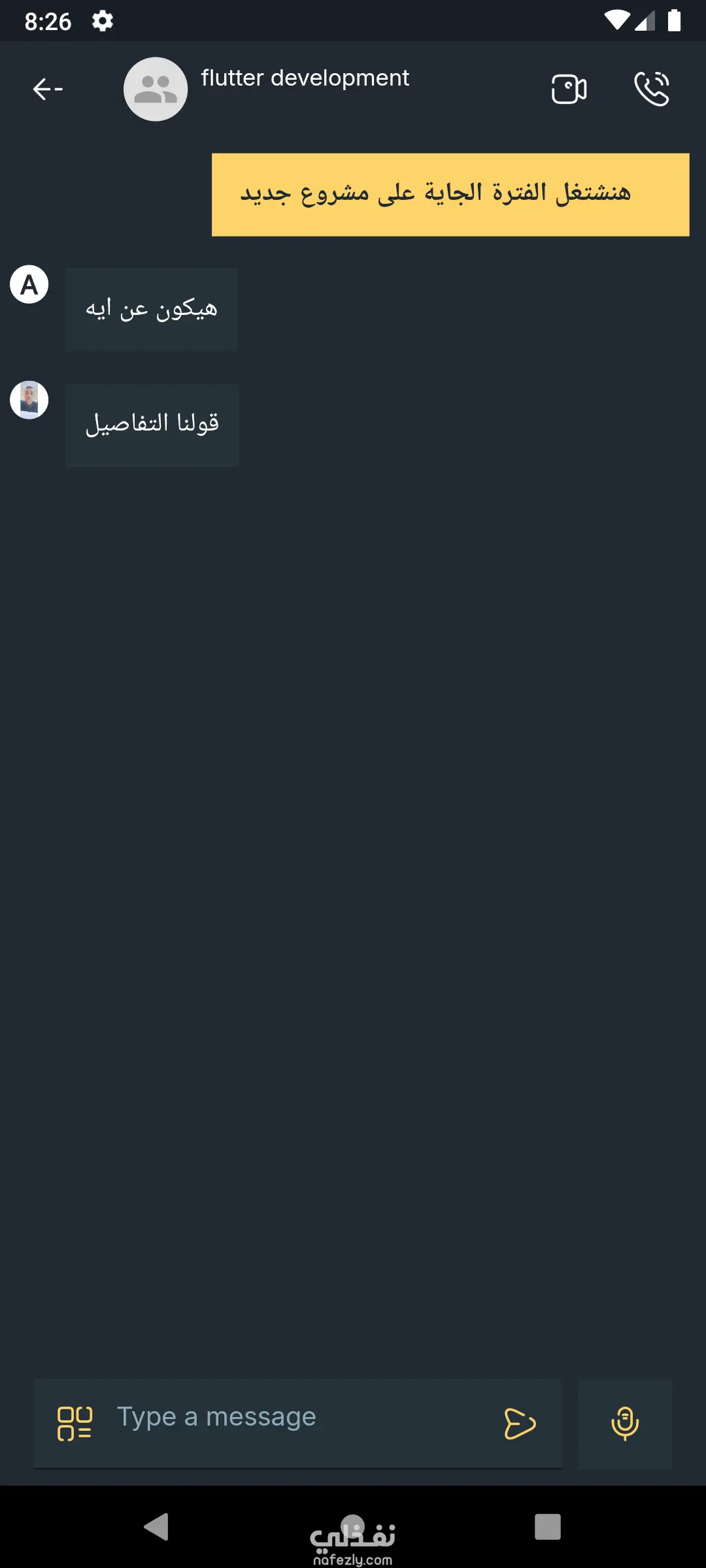This screenshot has width=706, height=1568.
Task: Start a video call with the group
Action: (569, 89)
